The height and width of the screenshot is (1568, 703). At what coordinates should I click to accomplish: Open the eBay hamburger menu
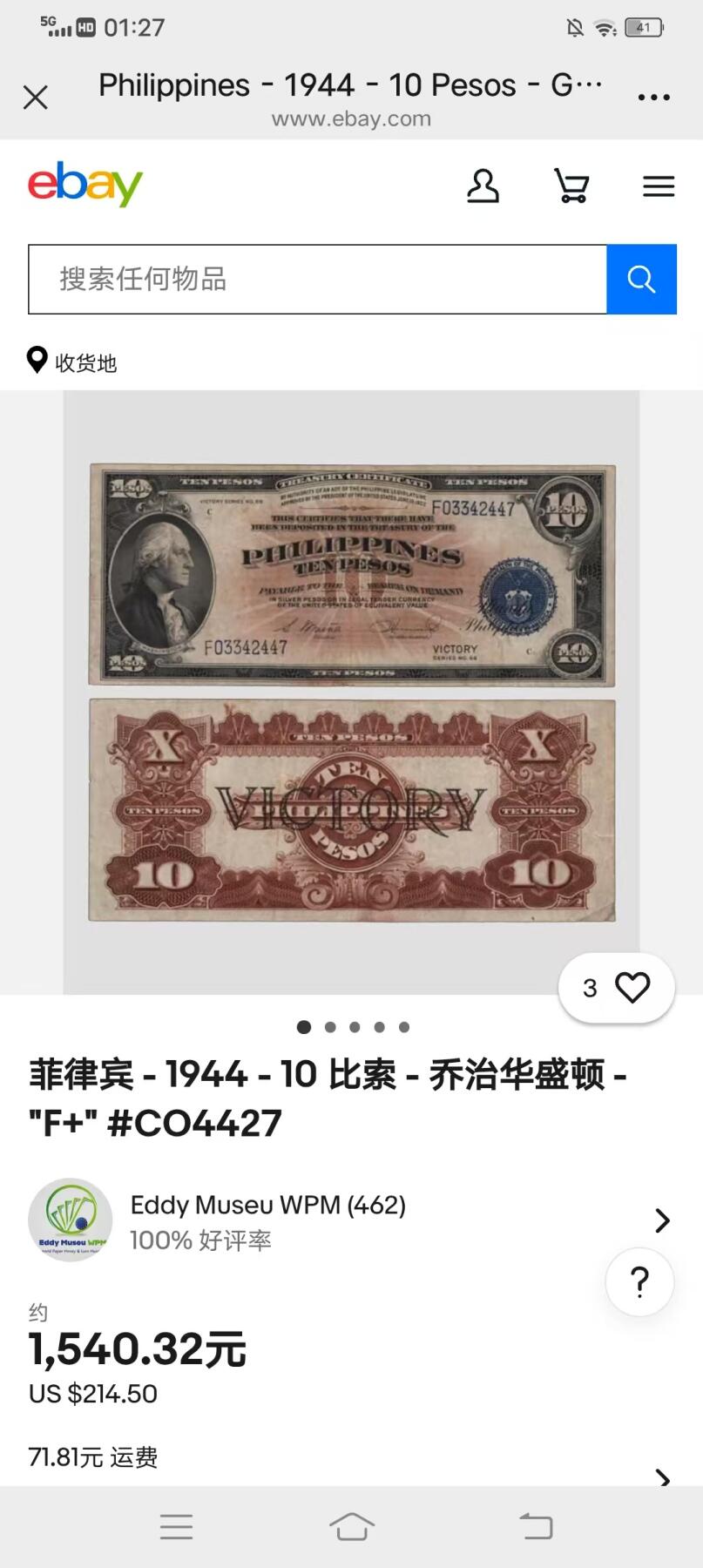pyautogui.click(x=659, y=186)
